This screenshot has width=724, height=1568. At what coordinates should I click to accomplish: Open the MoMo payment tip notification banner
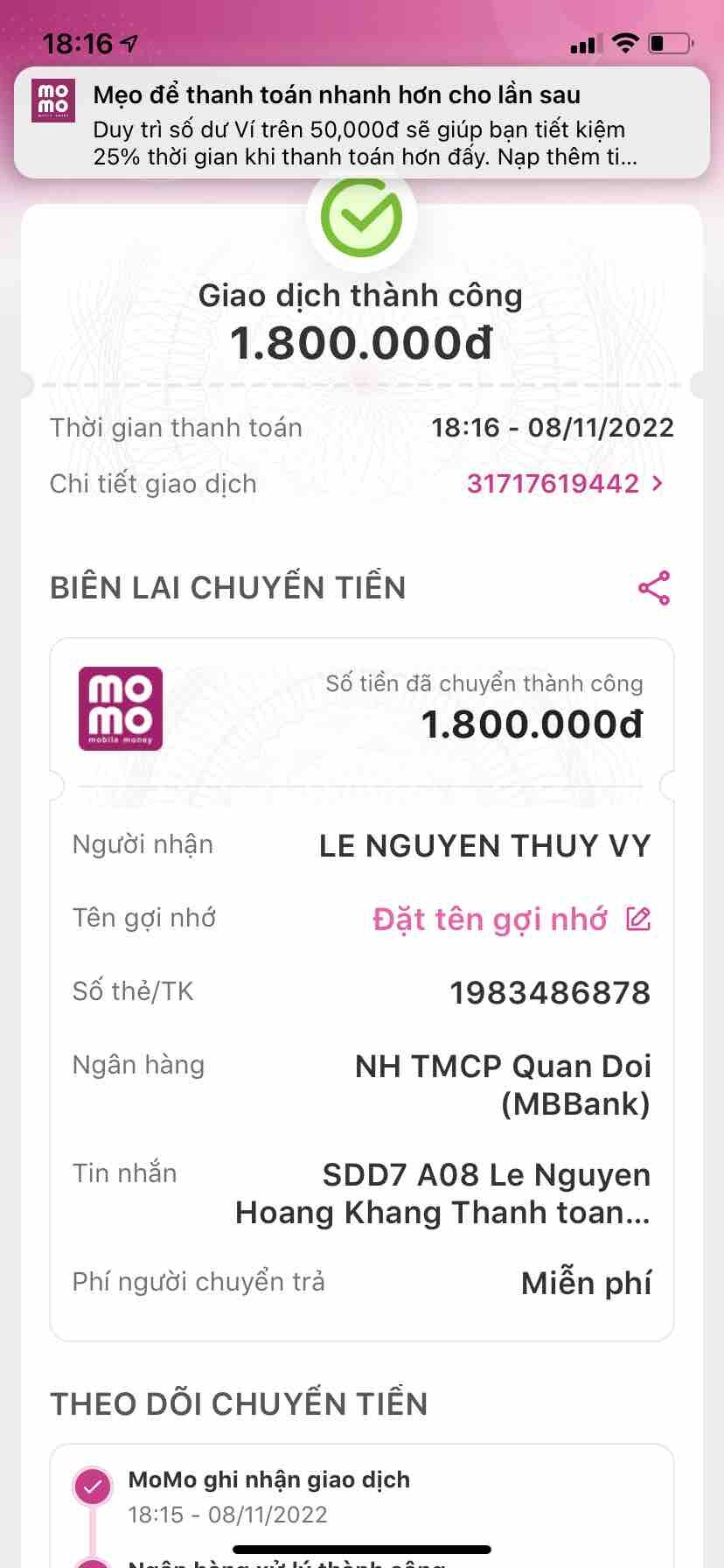point(361,123)
